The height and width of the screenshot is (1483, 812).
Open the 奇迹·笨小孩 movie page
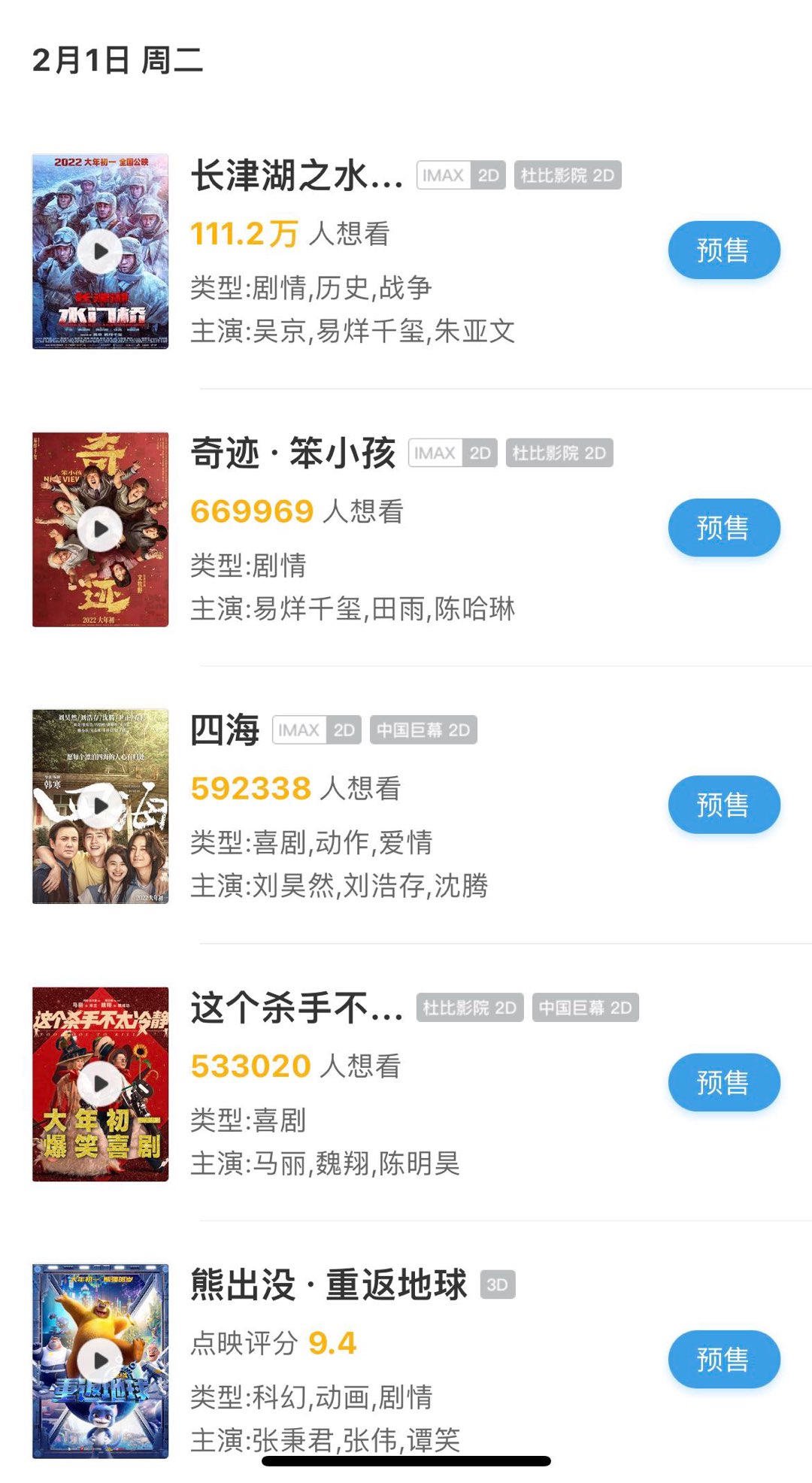pos(293,453)
